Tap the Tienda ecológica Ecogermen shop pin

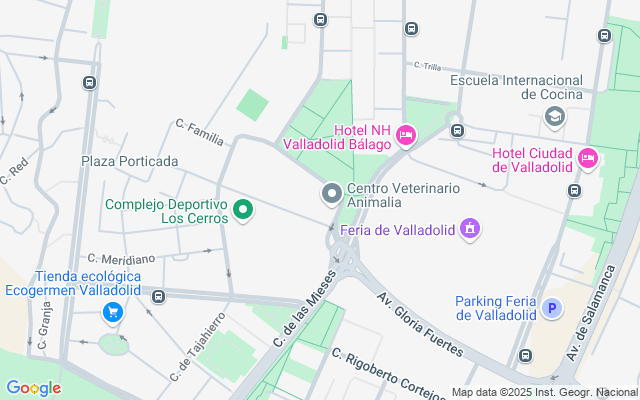[x=113, y=313]
